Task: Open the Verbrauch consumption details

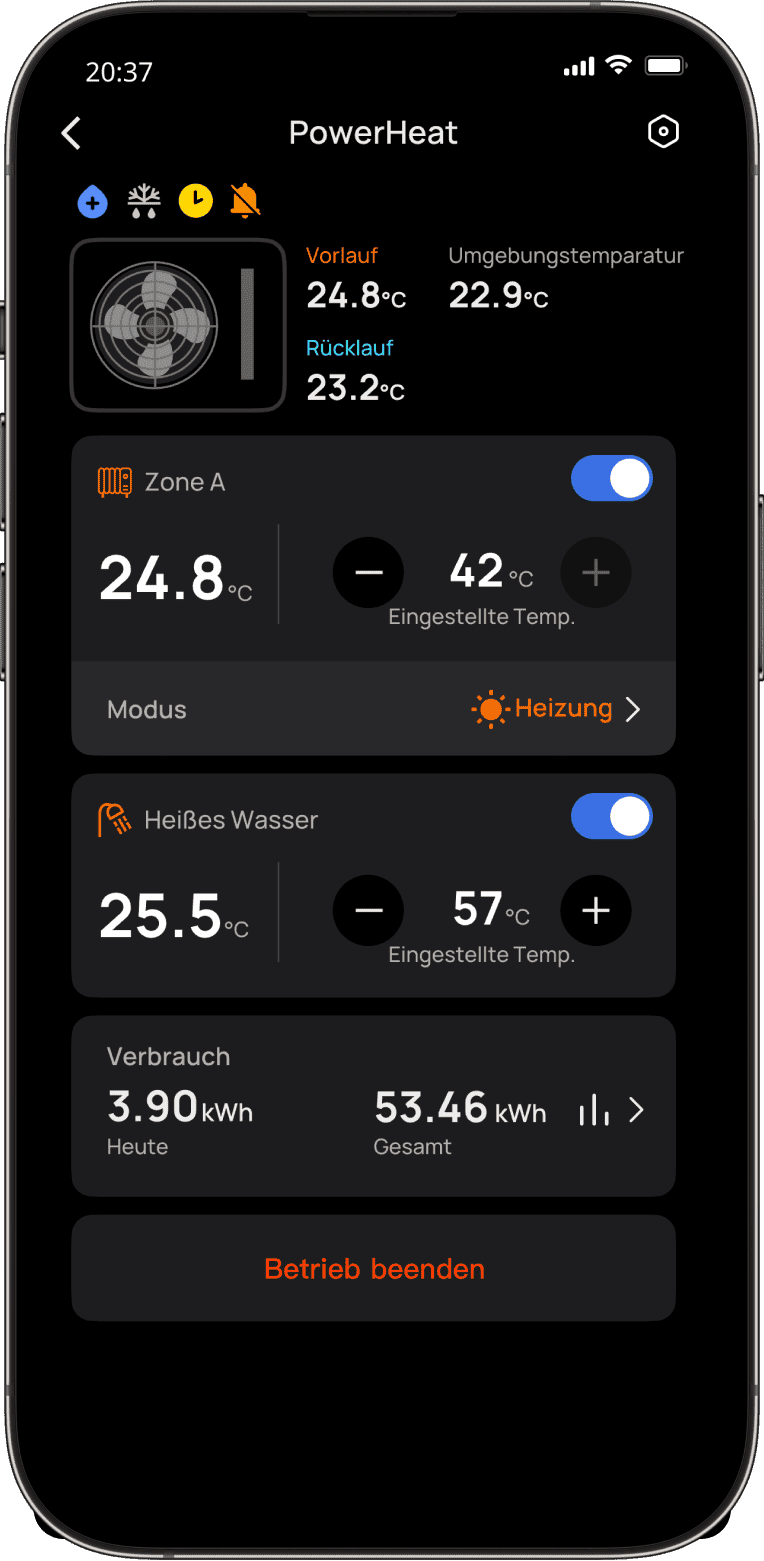Action: pyautogui.click(x=612, y=1110)
